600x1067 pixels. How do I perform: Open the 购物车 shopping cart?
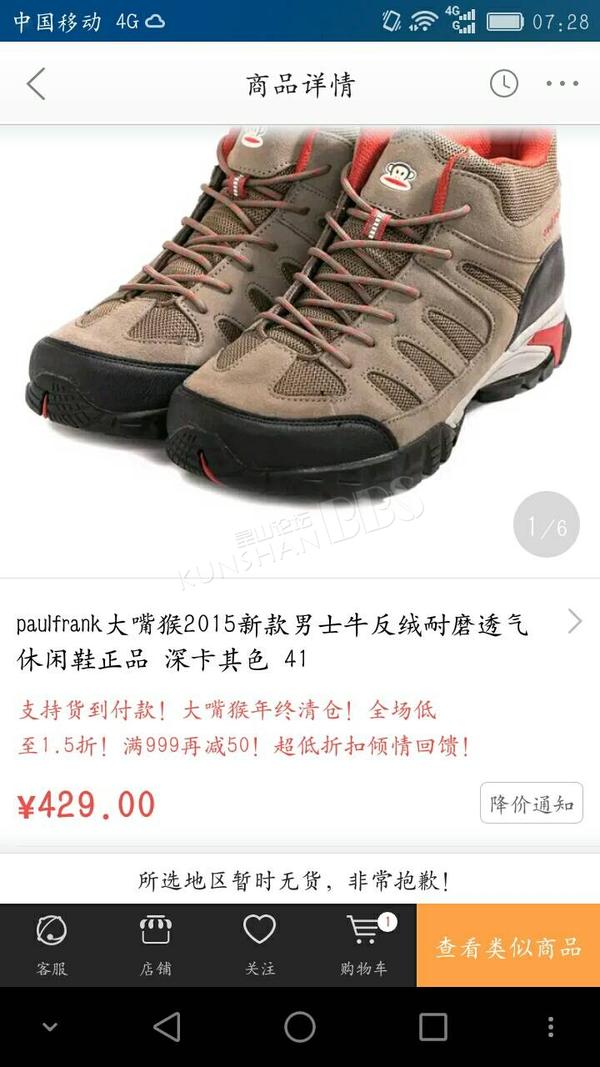(x=364, y=946)
